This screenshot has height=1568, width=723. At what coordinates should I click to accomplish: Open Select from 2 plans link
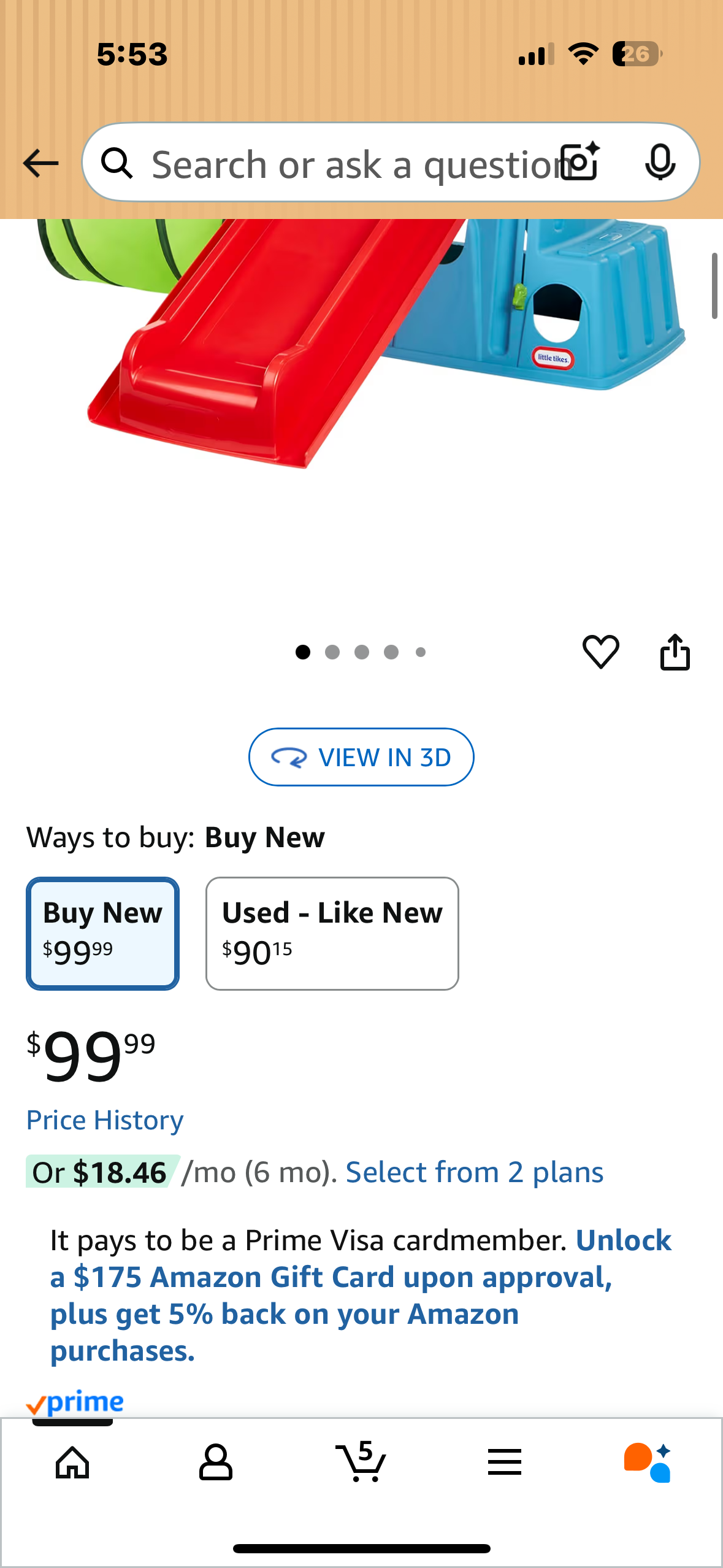point(474,1172)
